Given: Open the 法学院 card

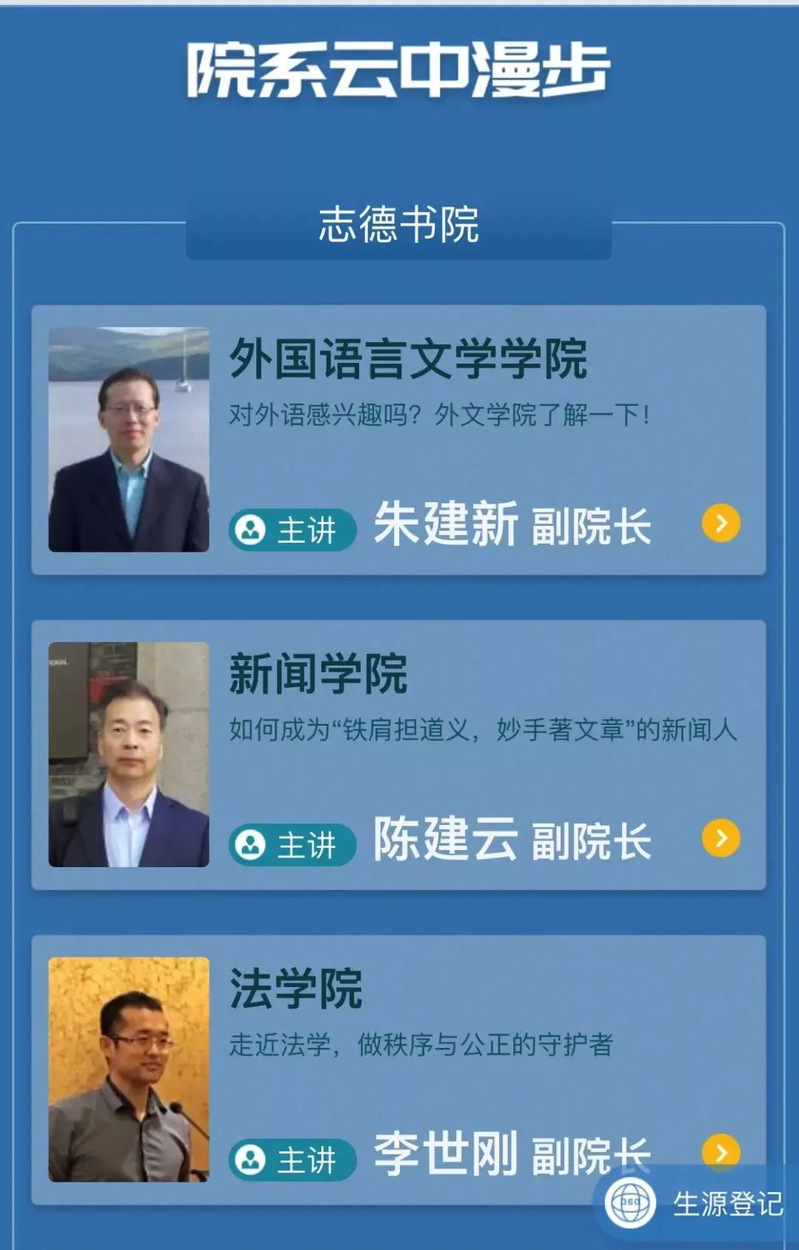Looking at the screenshot, I should pyautogui.click(x=296, y=989).
